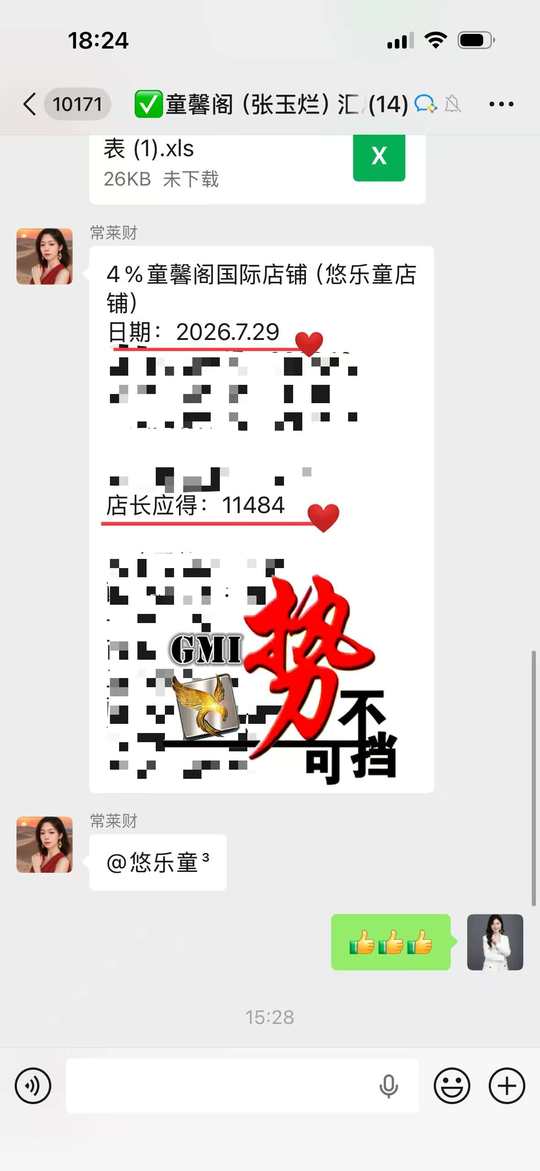Open the xls file attachment
This screenshot has width=540, height=1171.
[x=257, y=167]
